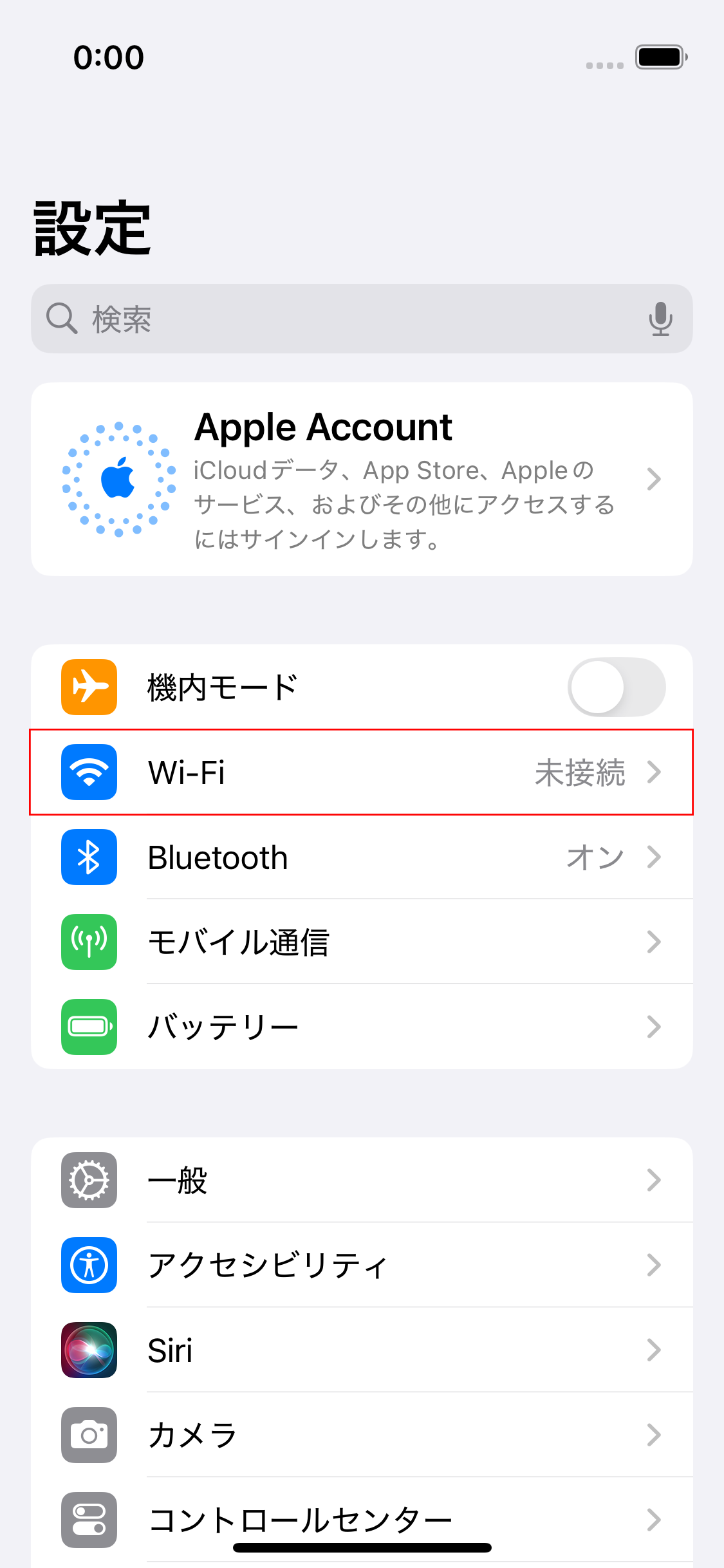Toggle 機内モード switch on

pyautogui.click(x=616, y=687)
